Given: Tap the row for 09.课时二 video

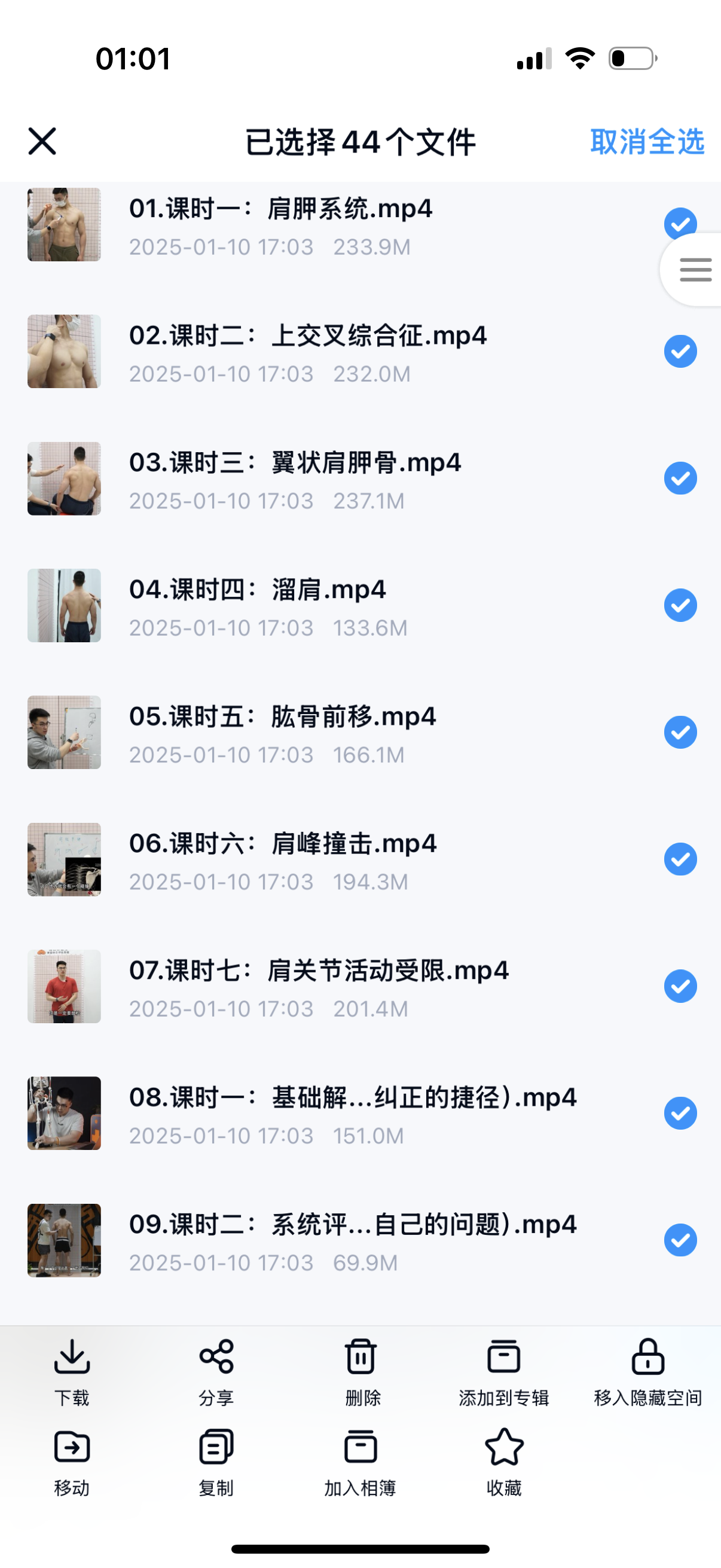Looking at the screenshot, I should coord(353,1240).
